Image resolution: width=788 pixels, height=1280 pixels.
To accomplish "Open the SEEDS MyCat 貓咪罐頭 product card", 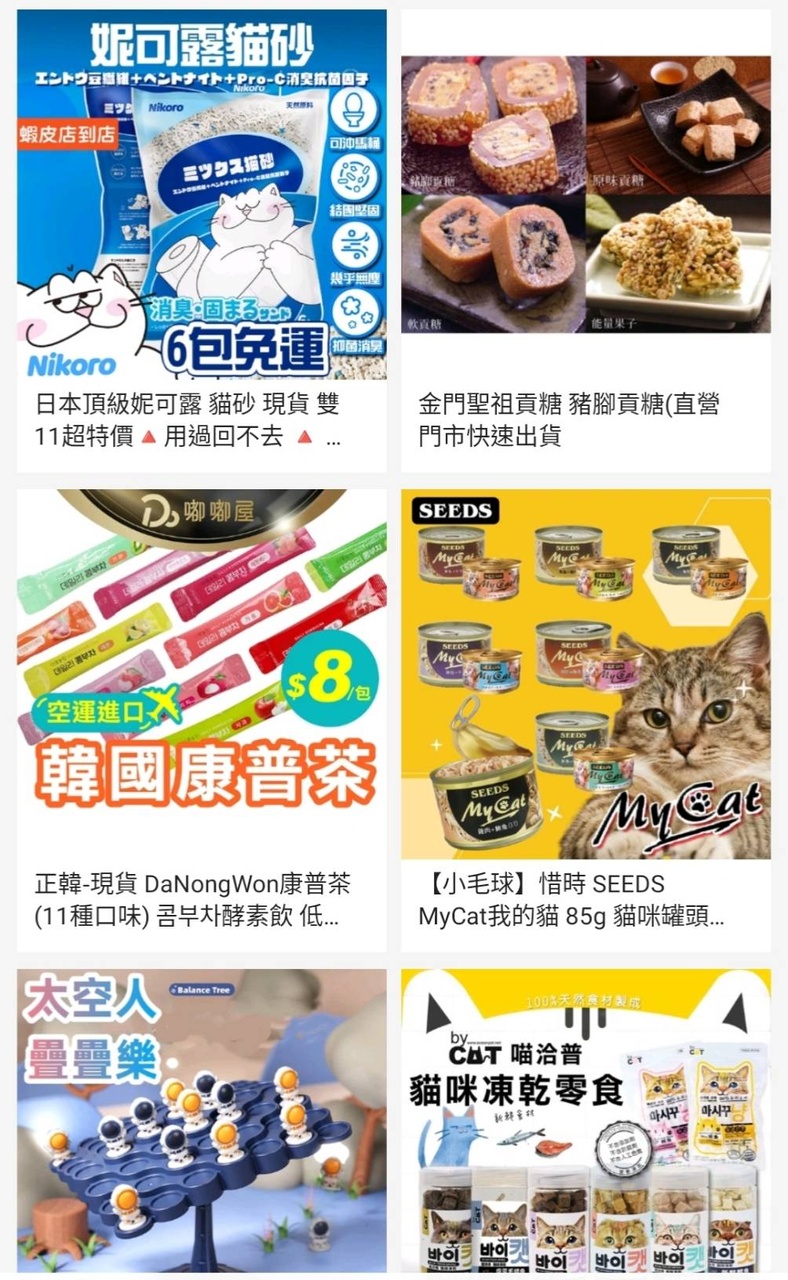I will coord(586,720).
